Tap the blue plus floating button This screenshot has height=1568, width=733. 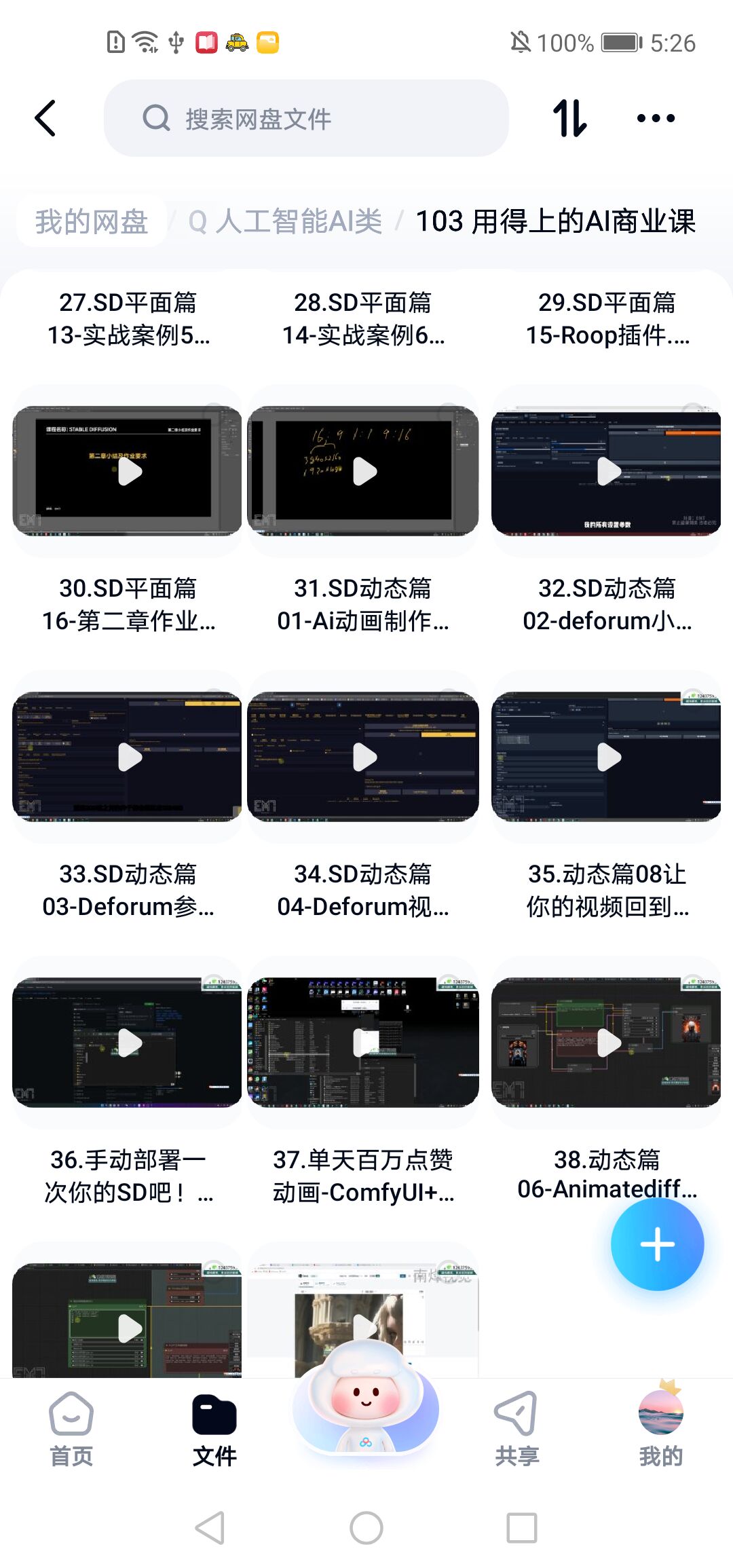pyautogui.click(x=657, y=1244)
